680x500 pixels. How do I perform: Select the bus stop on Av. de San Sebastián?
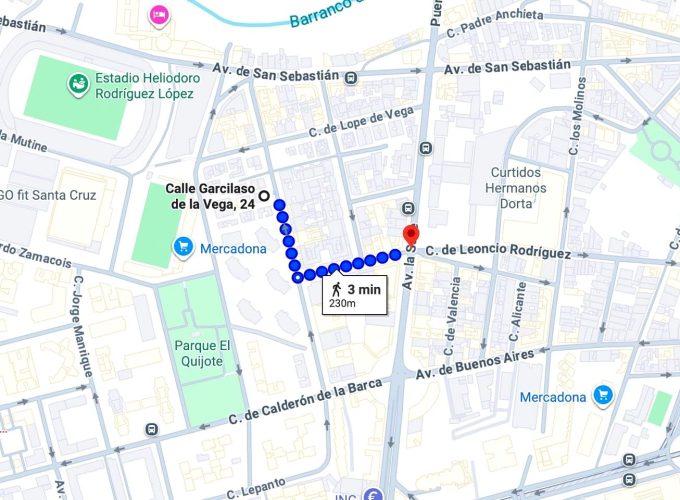point(350,76)
